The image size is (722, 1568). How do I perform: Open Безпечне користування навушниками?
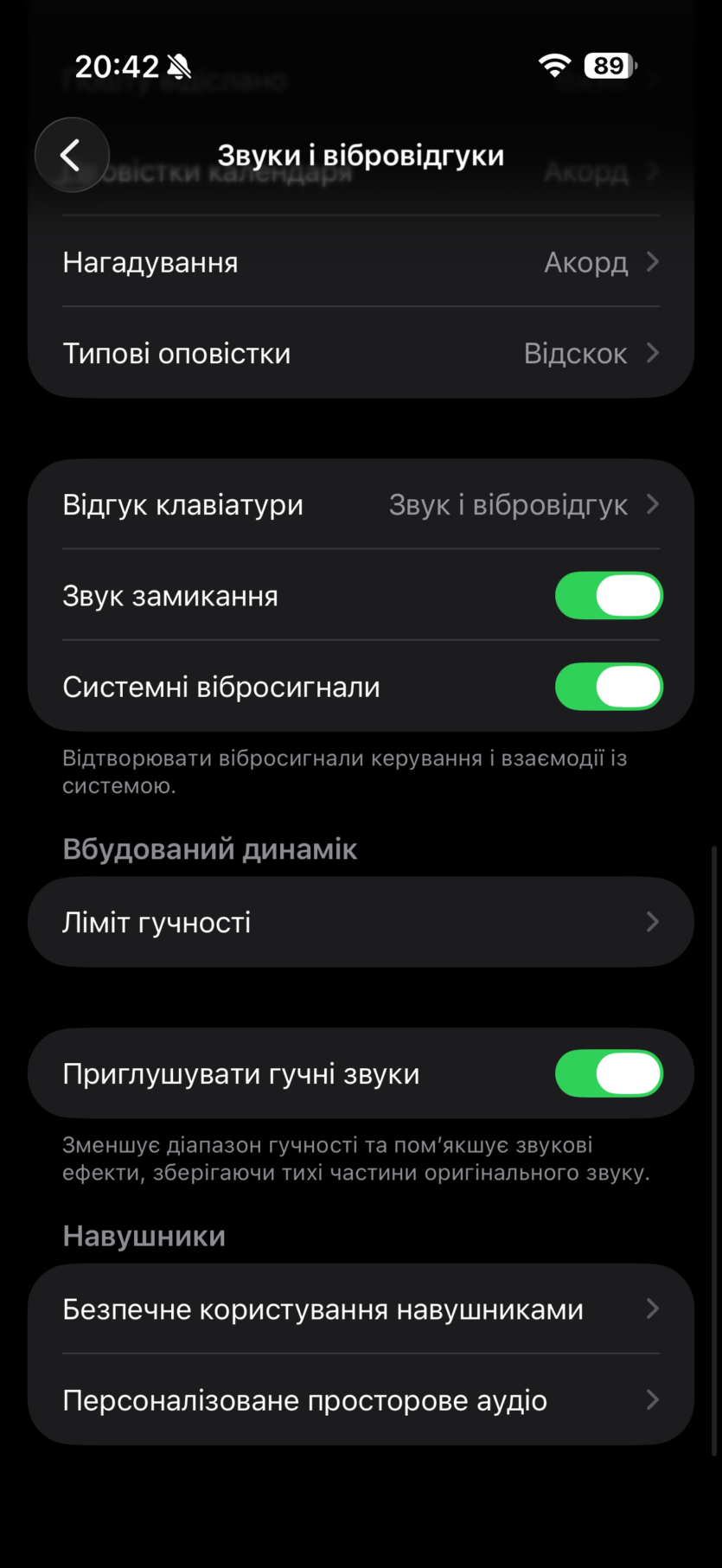click(x=361, y=1309)
